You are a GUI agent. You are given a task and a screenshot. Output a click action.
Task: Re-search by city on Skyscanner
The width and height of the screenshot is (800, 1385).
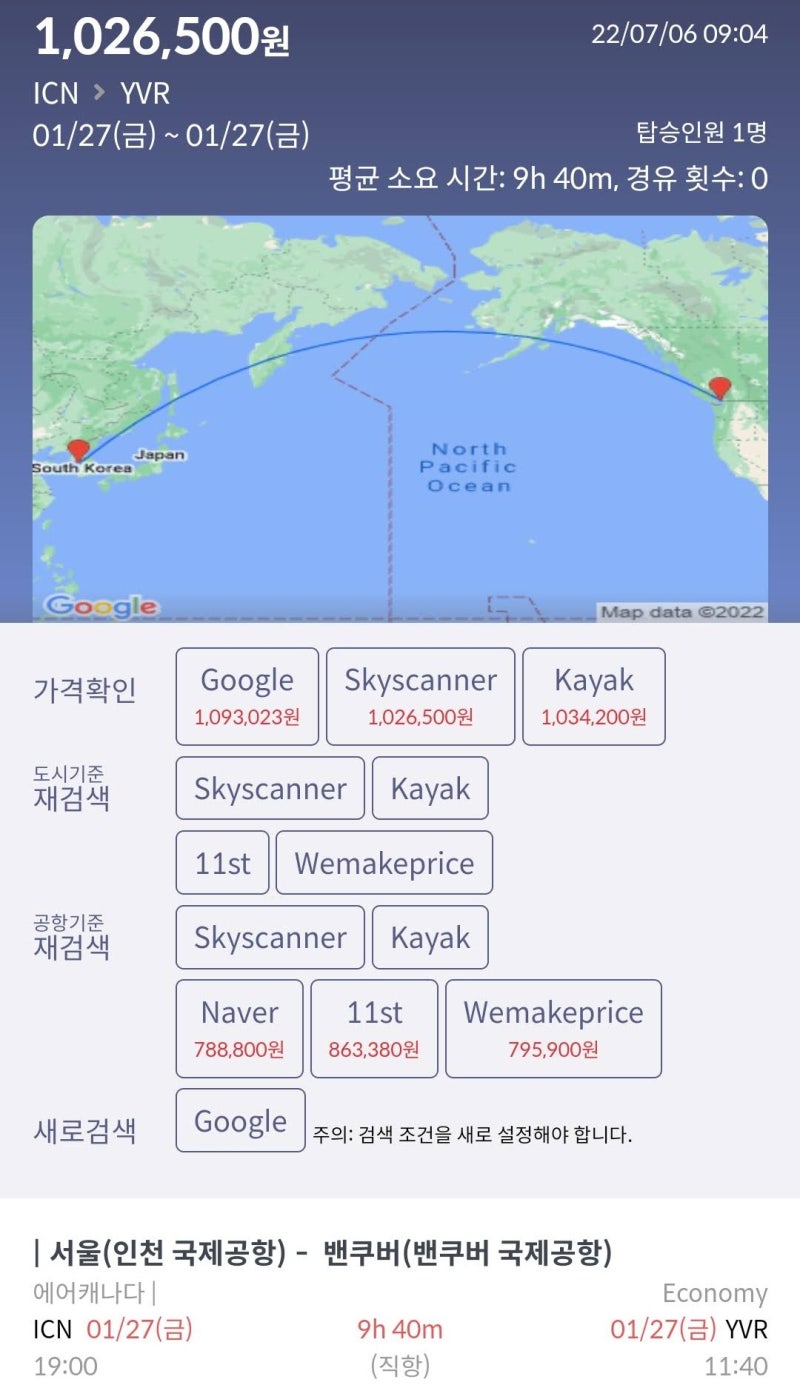click(270, 788)
